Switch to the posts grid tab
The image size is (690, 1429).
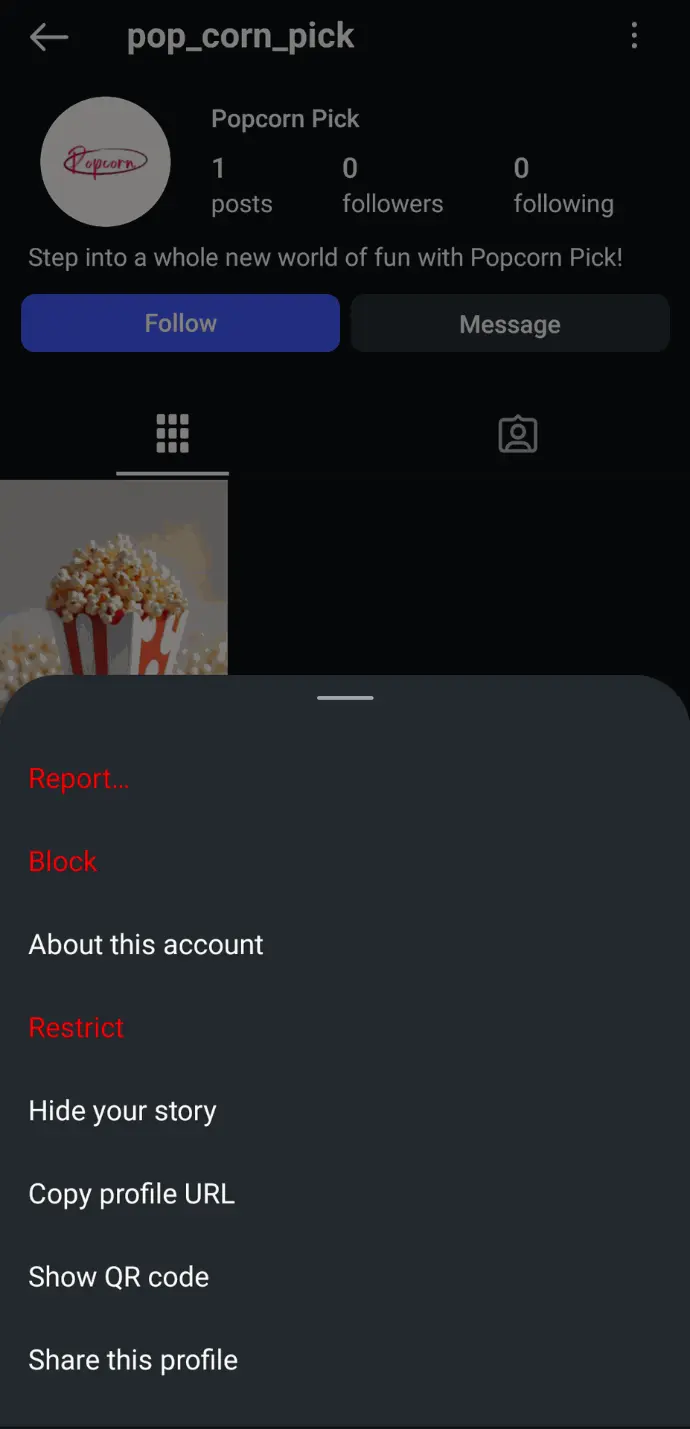tap(172, 434)
